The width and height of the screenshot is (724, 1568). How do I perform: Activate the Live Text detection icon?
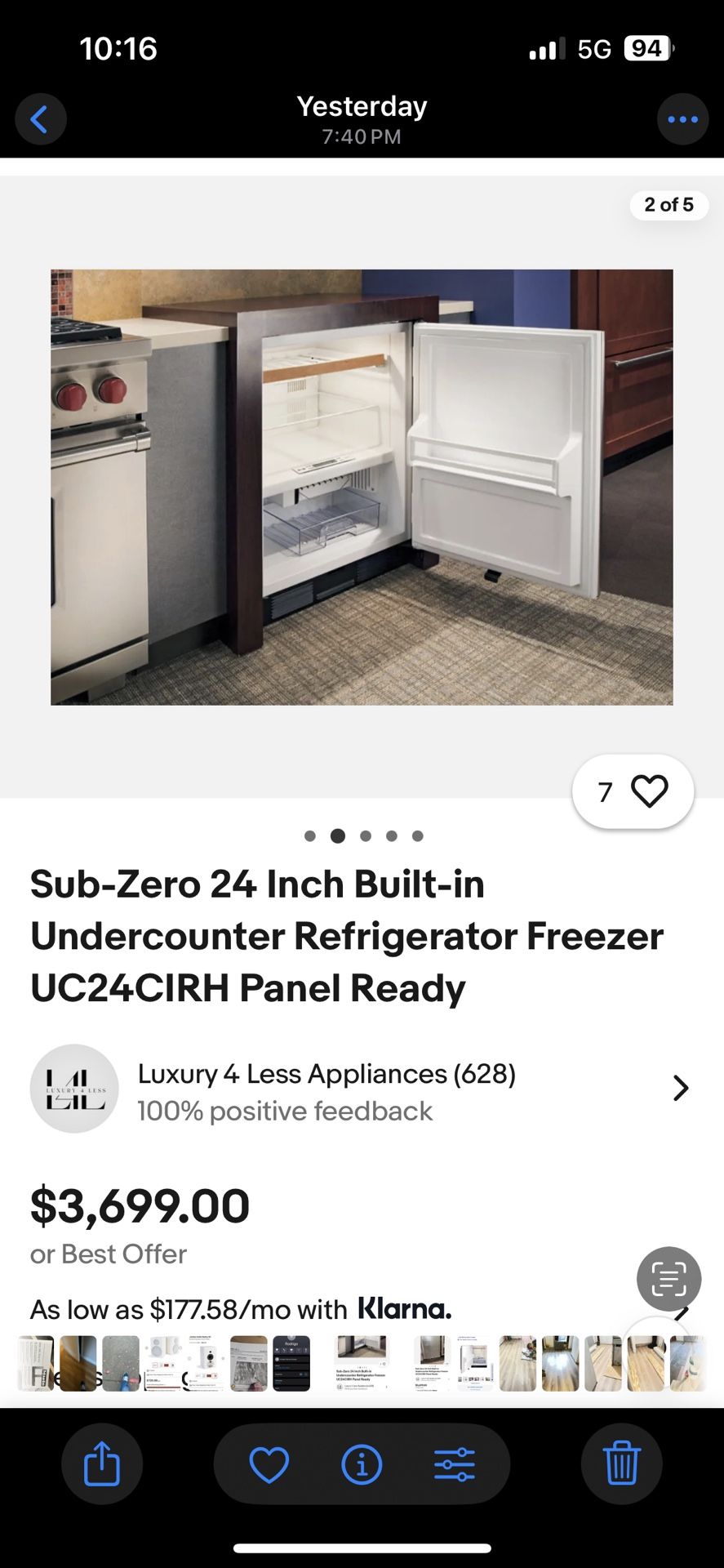tap(668, 1279)
